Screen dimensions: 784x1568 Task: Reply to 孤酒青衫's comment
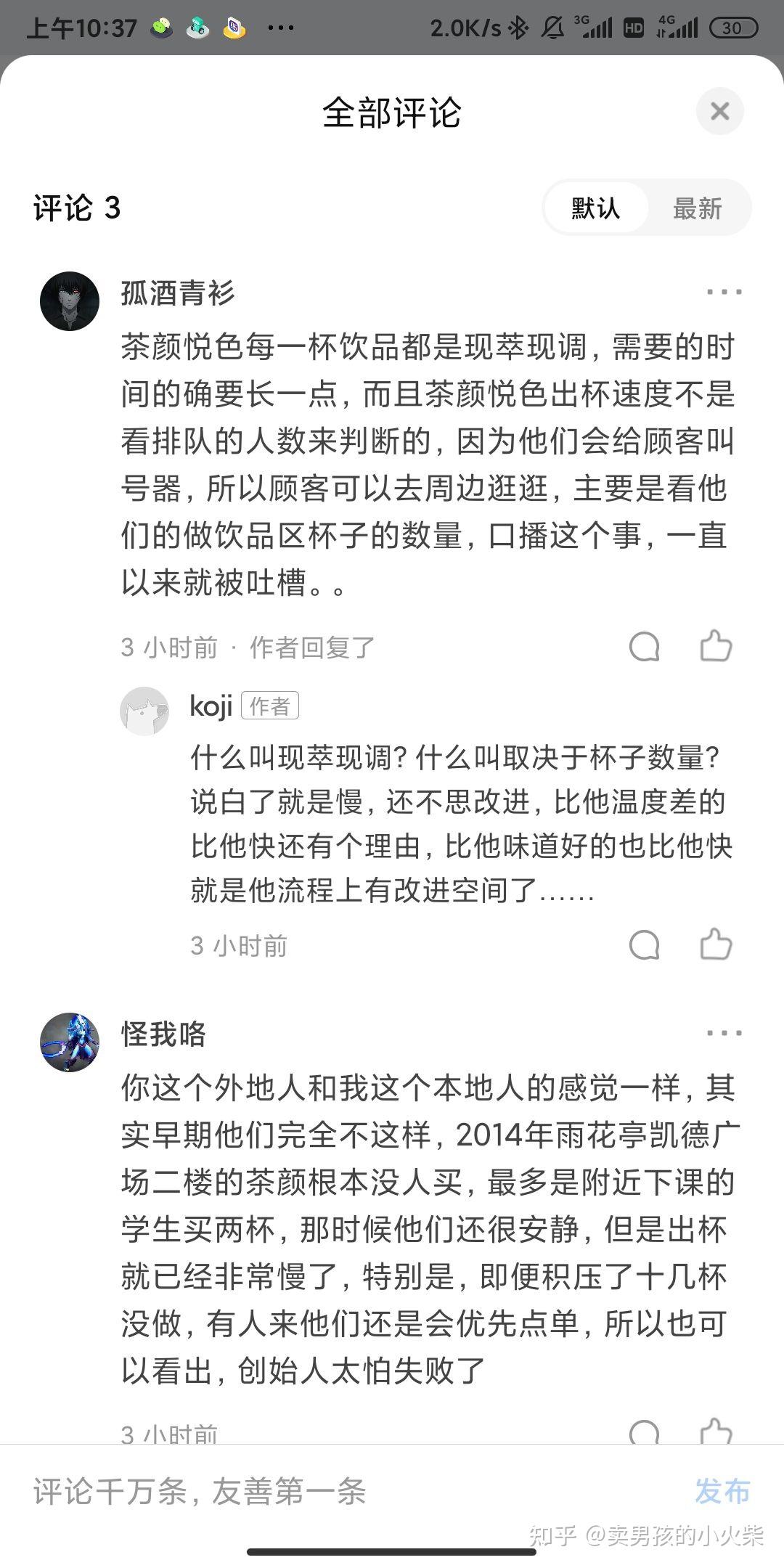click(644, 647)
